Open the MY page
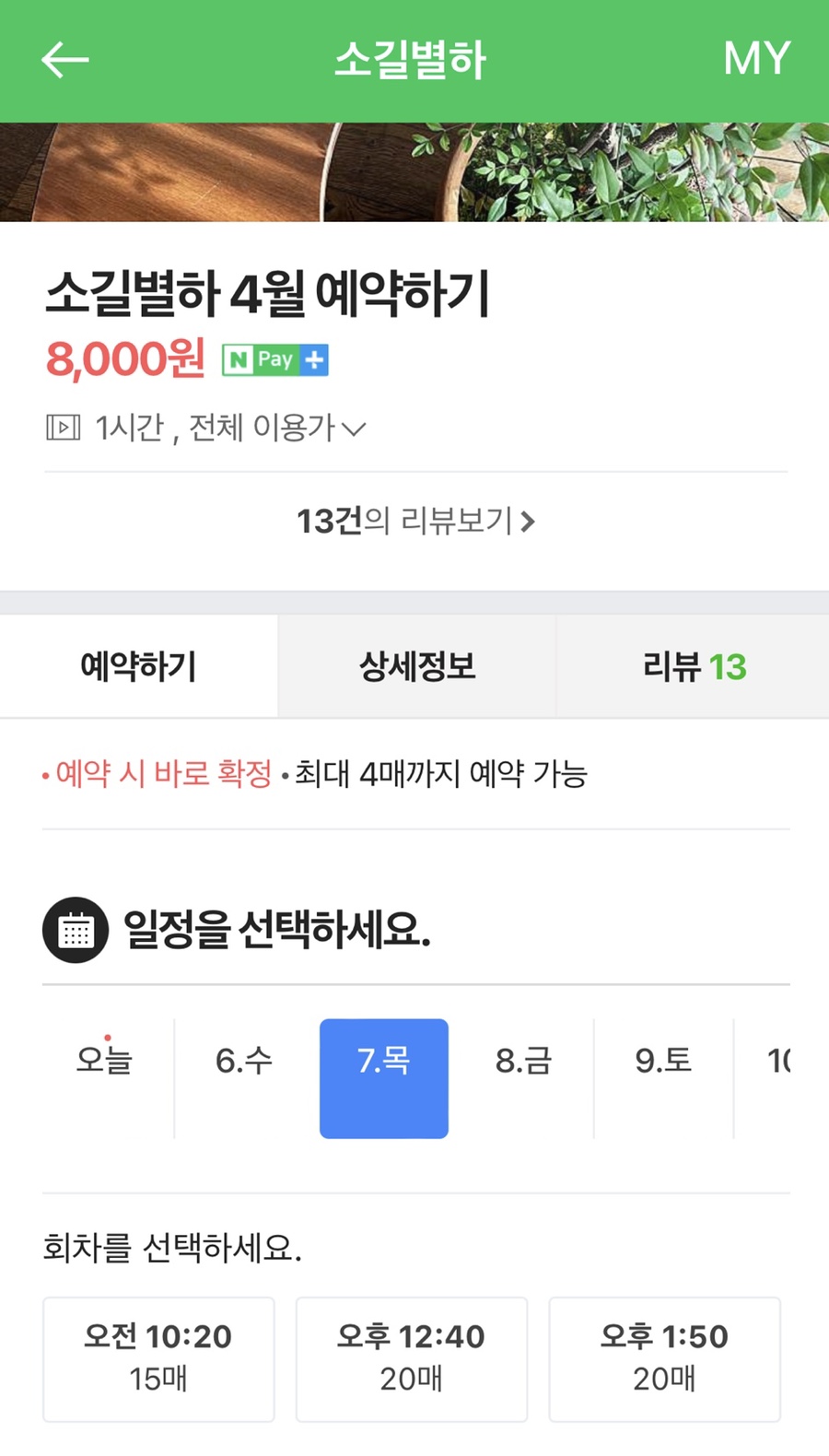829x1456 pixels. click(756, 59)
